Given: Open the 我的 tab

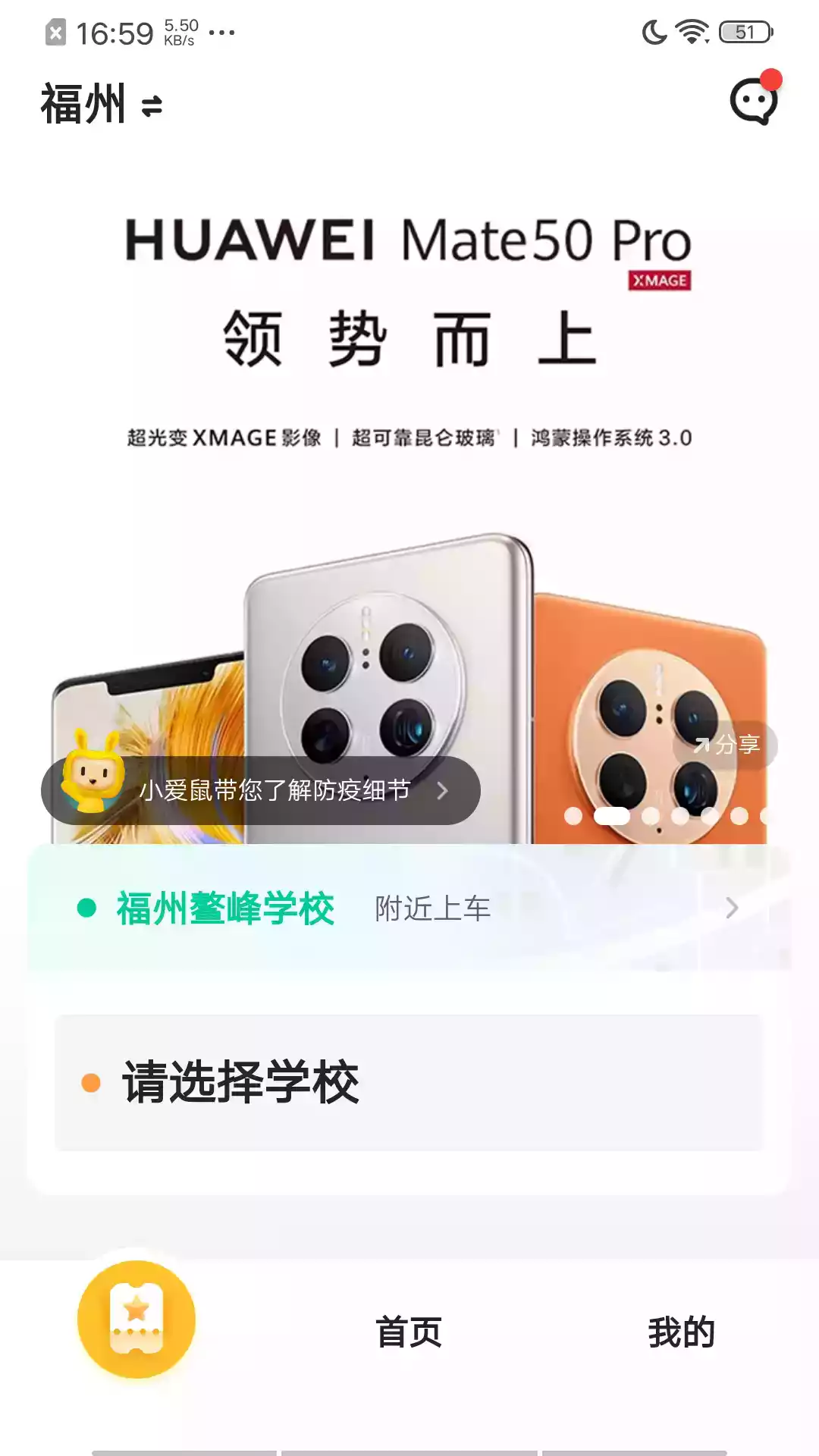Looking at the screenshot, I should pos(681,1333).
